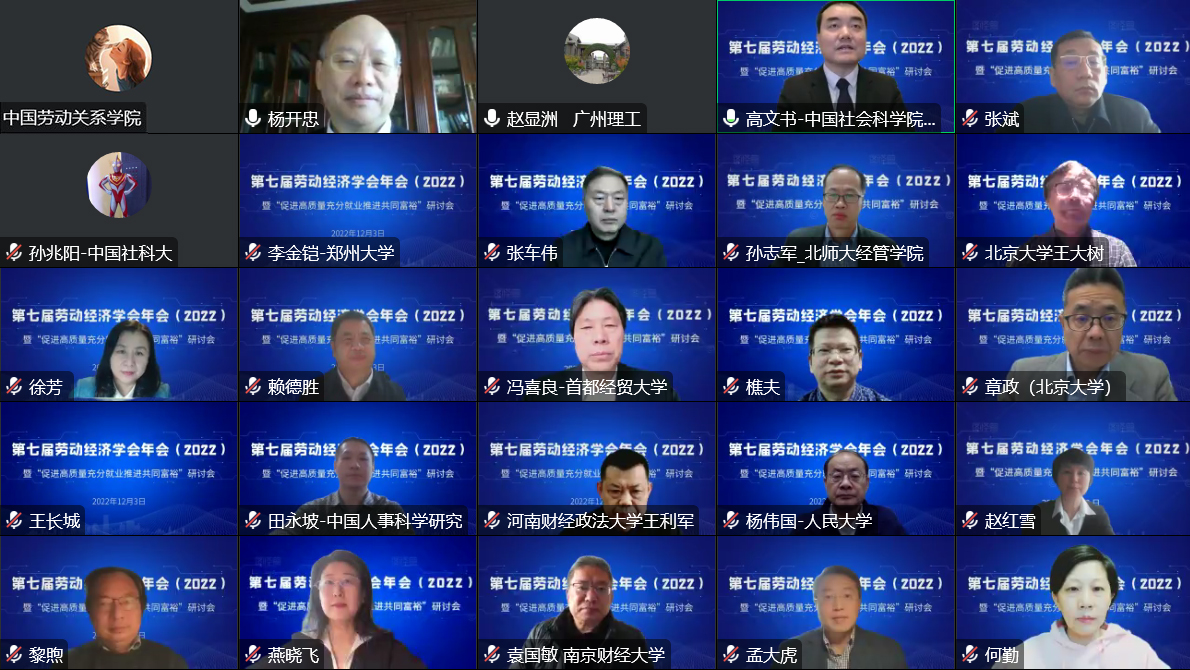Tap 赵显洲 广州理工 participant tile
This screenshot has width=1190, height=670.
(x=596, y=66)
